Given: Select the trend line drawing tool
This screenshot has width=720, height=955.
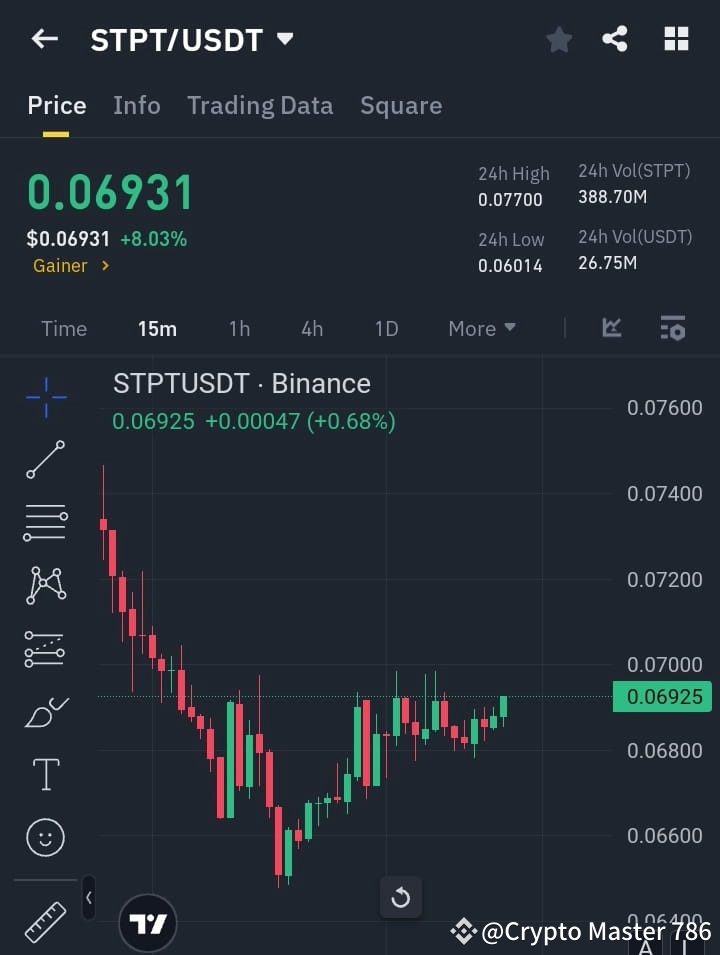Looking at the screenshot, I should [45, 460].
